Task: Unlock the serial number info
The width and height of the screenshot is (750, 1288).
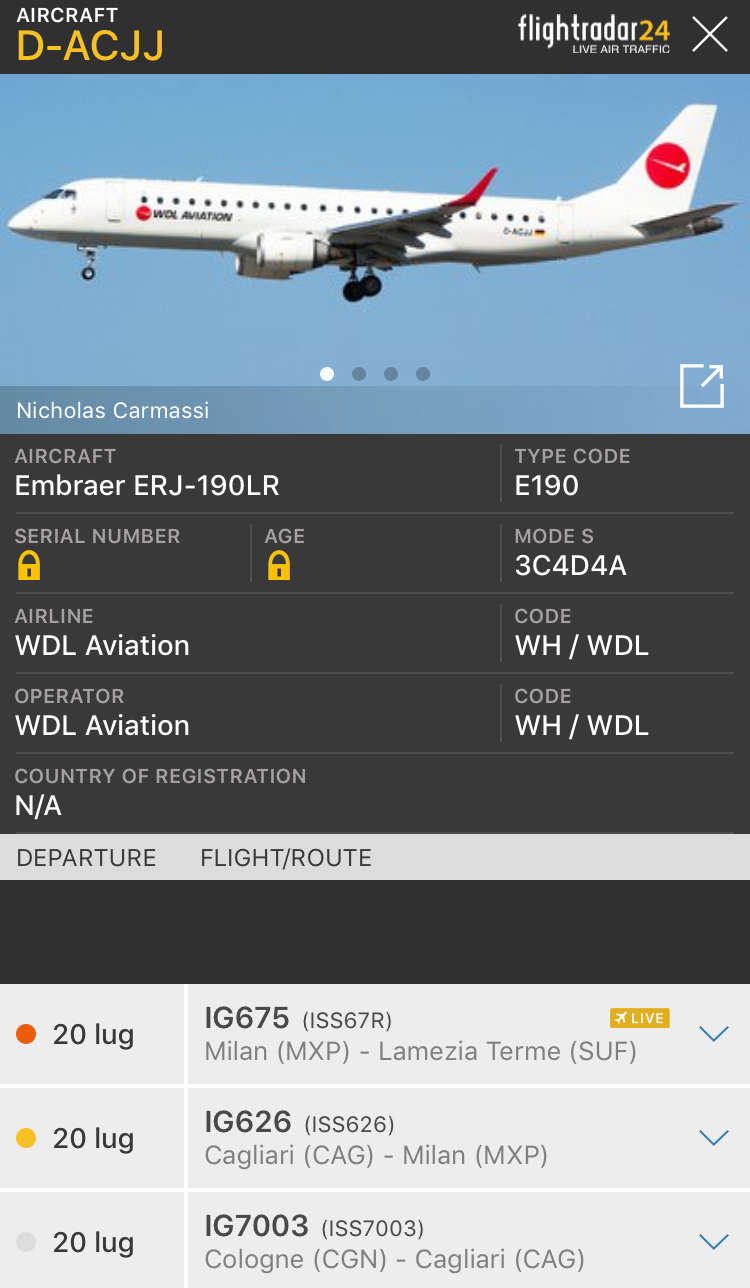Action: click(x=29, y=567)
